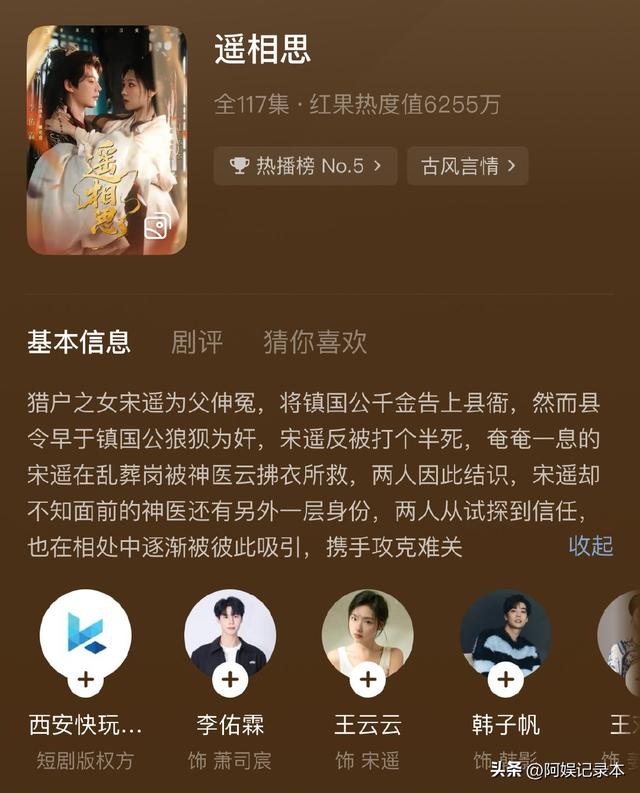Viewport: 640px width, 793px height.
Task: Follow 西安快玩 copyright holder
Action: (x=85, y=680)
